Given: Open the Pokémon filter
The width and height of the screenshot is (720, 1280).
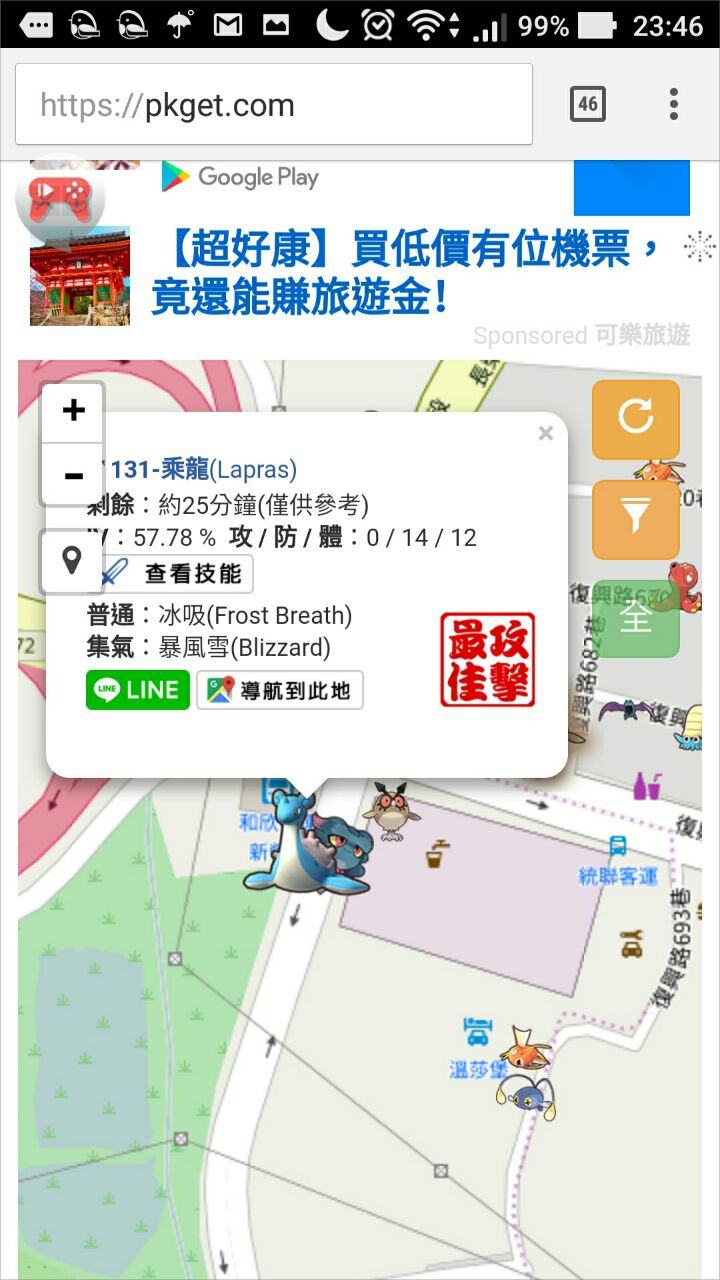Looking at the screenshot, I should point(635,517).
